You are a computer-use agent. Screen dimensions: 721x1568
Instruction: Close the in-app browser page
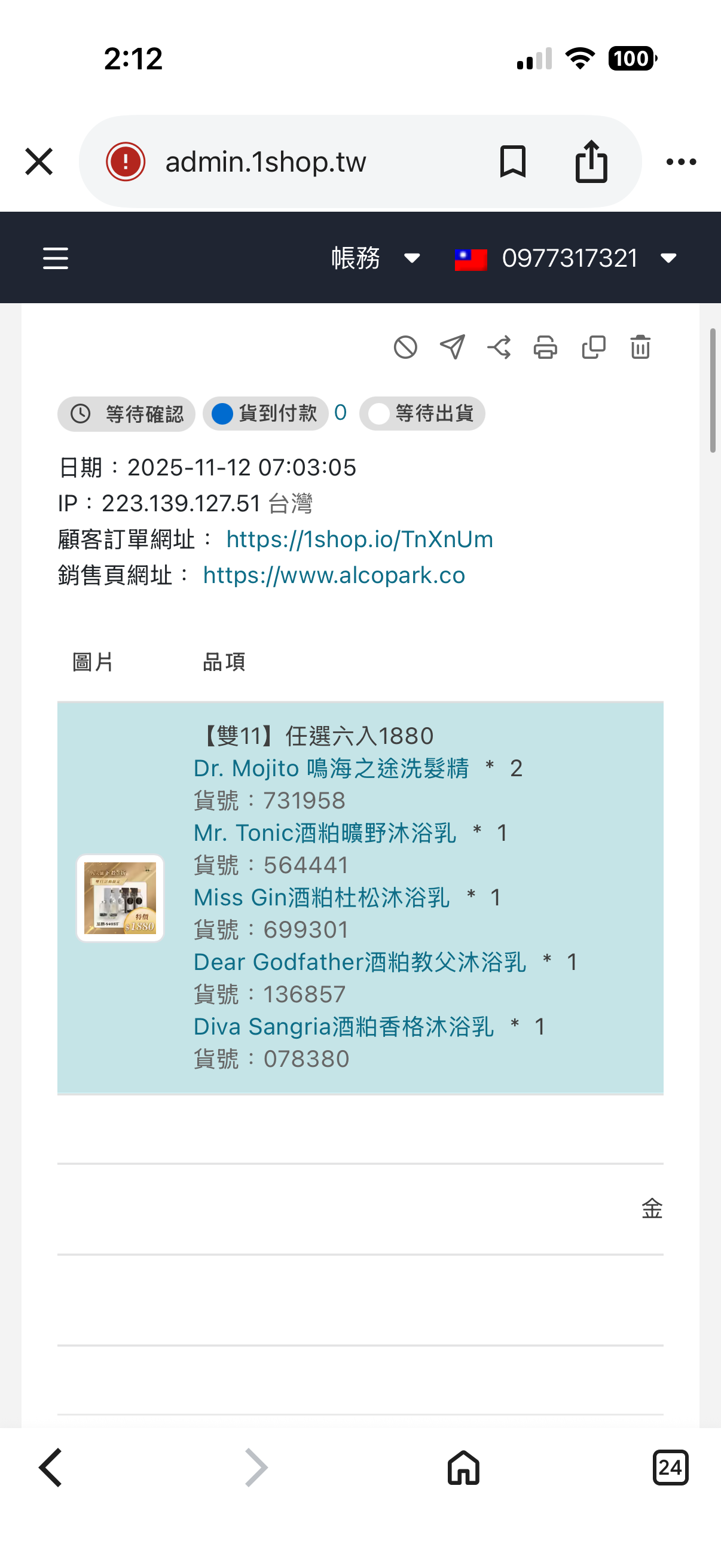click(x=39, y=162)
